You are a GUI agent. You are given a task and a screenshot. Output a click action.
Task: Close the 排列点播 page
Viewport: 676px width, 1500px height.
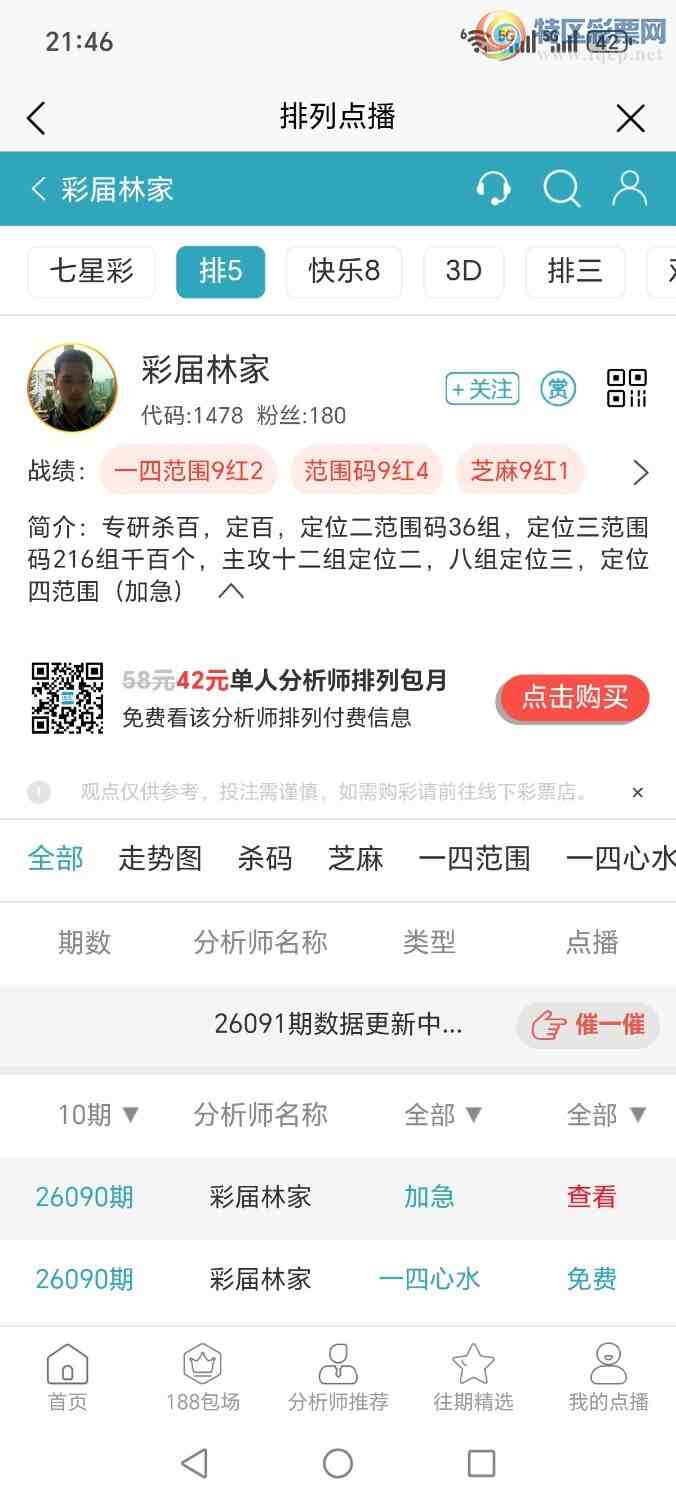coord(630,119)
